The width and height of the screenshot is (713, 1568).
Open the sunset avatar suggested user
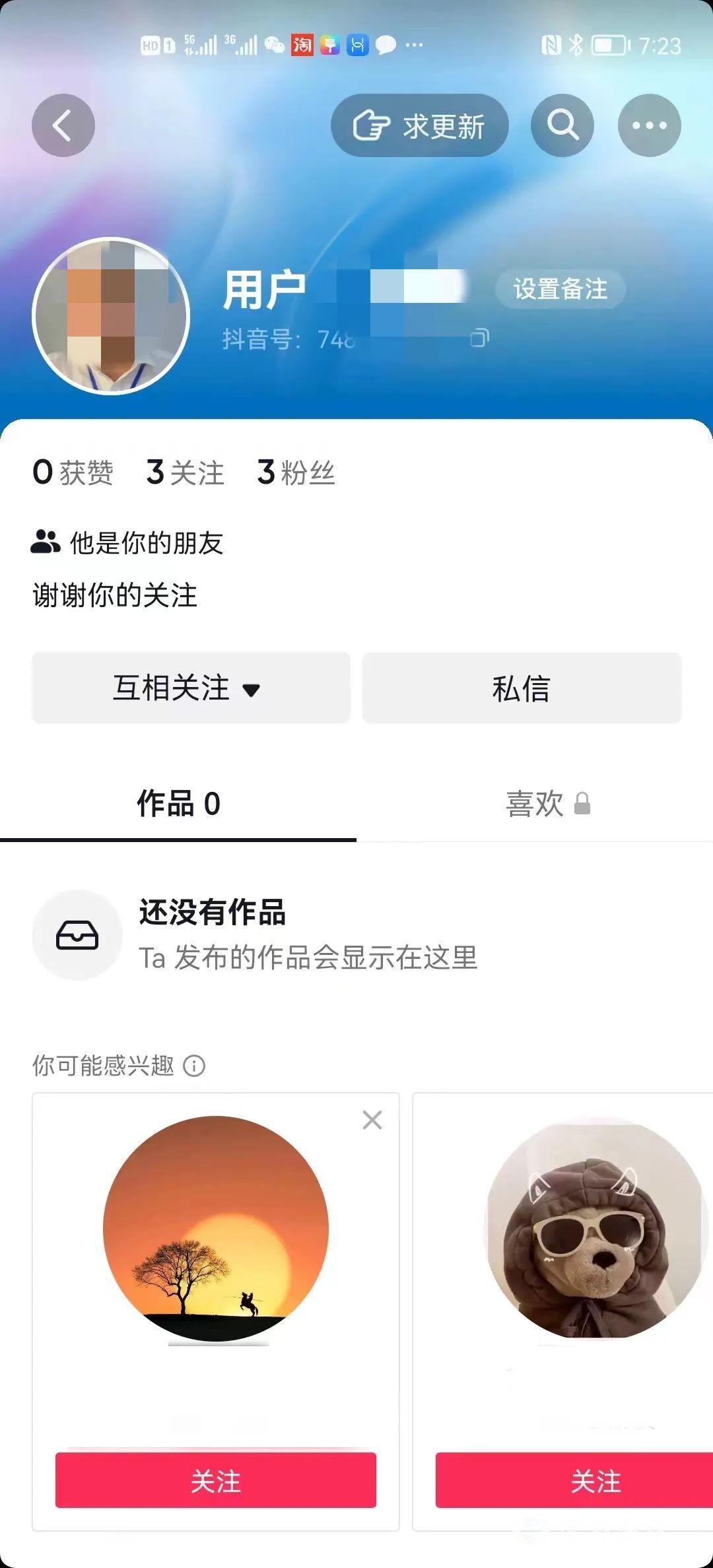[x=216, y=1229]
